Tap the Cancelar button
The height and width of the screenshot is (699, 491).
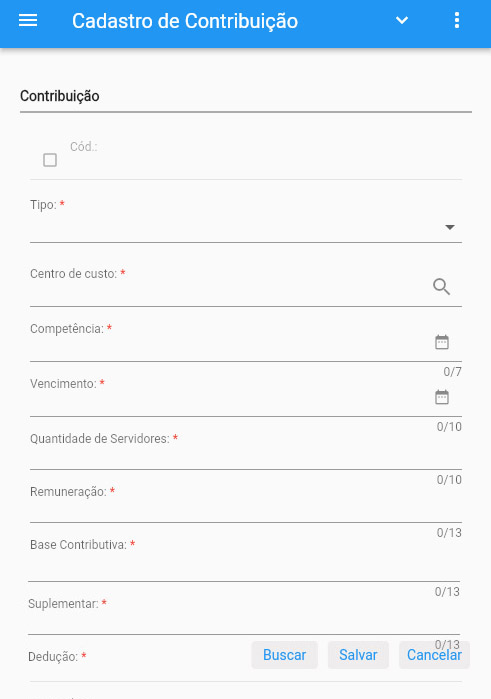(434, 655)
